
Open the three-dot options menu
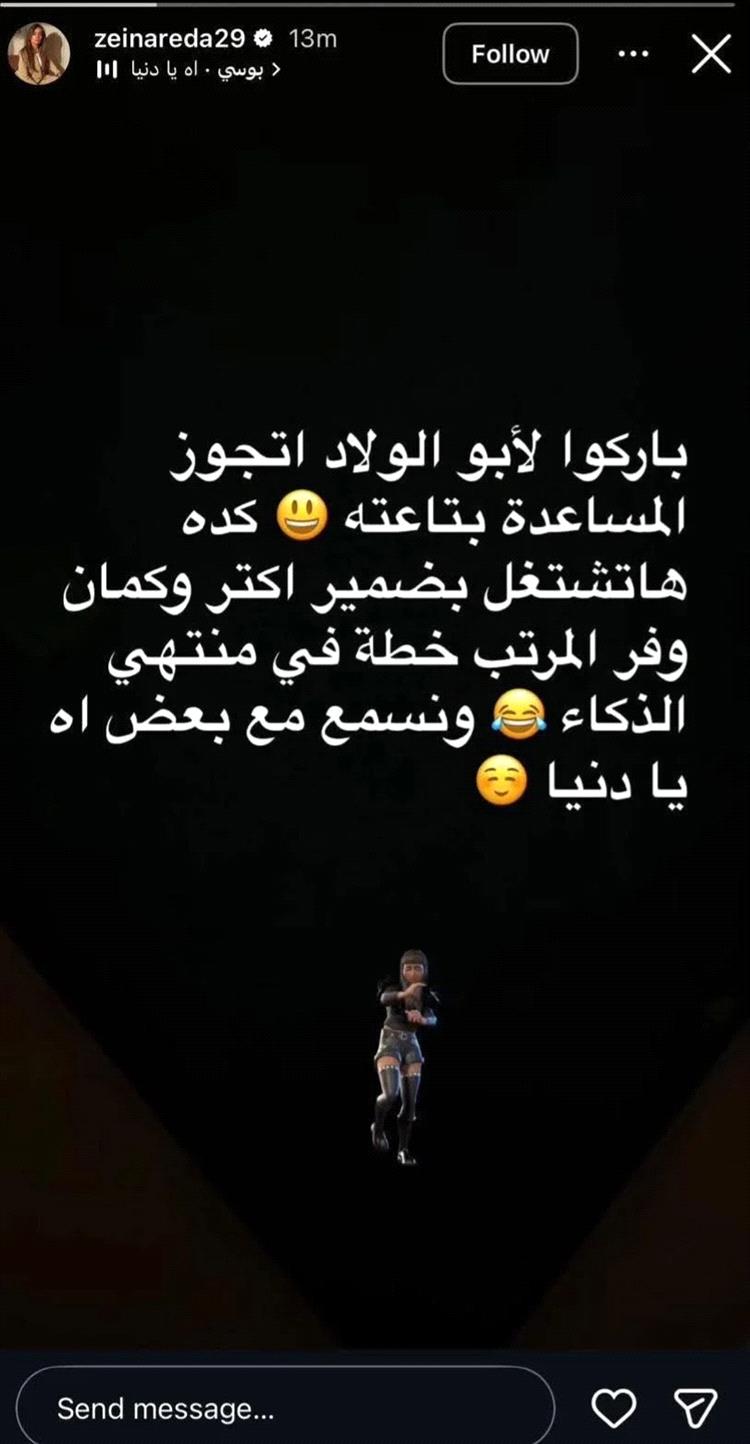coord(633,54)
